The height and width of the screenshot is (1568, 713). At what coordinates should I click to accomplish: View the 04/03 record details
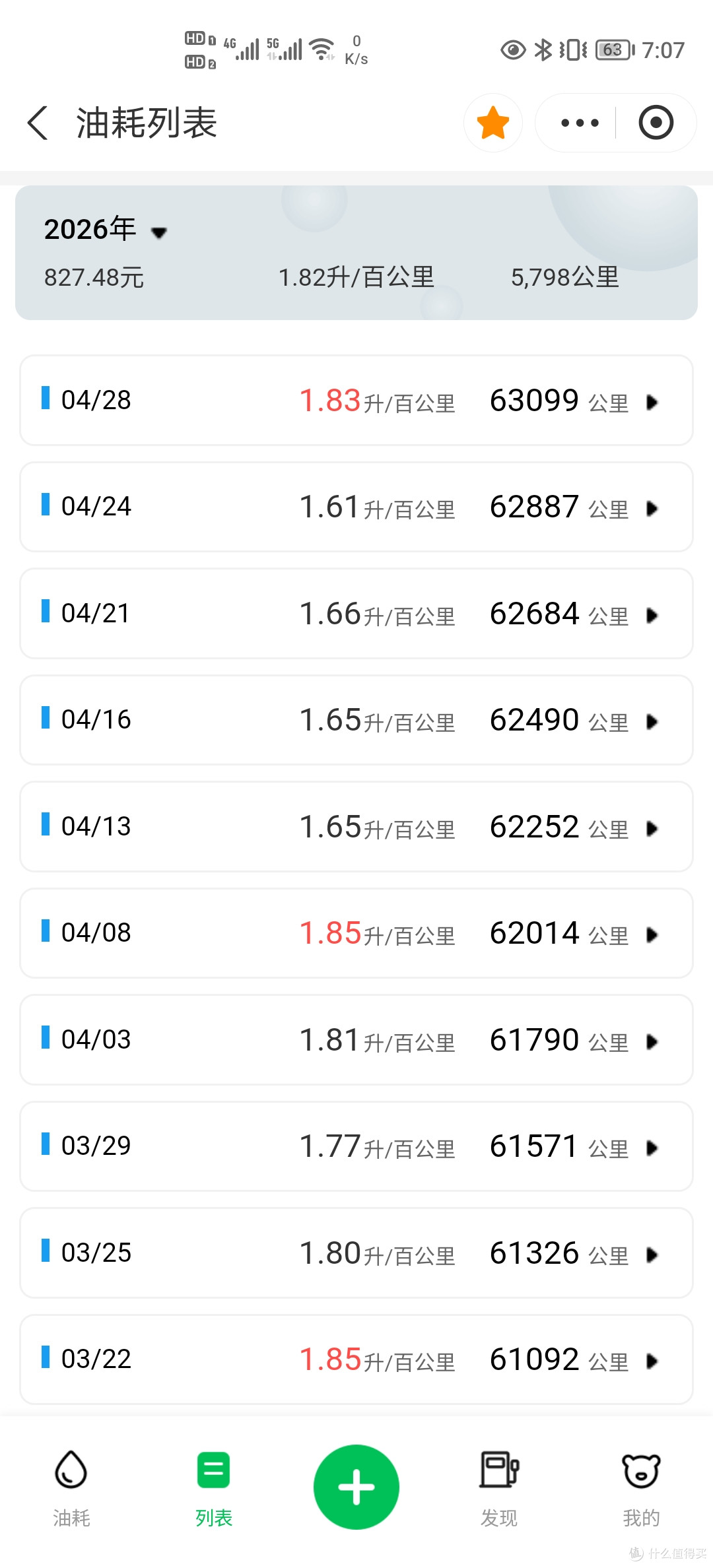point(356,1040)
